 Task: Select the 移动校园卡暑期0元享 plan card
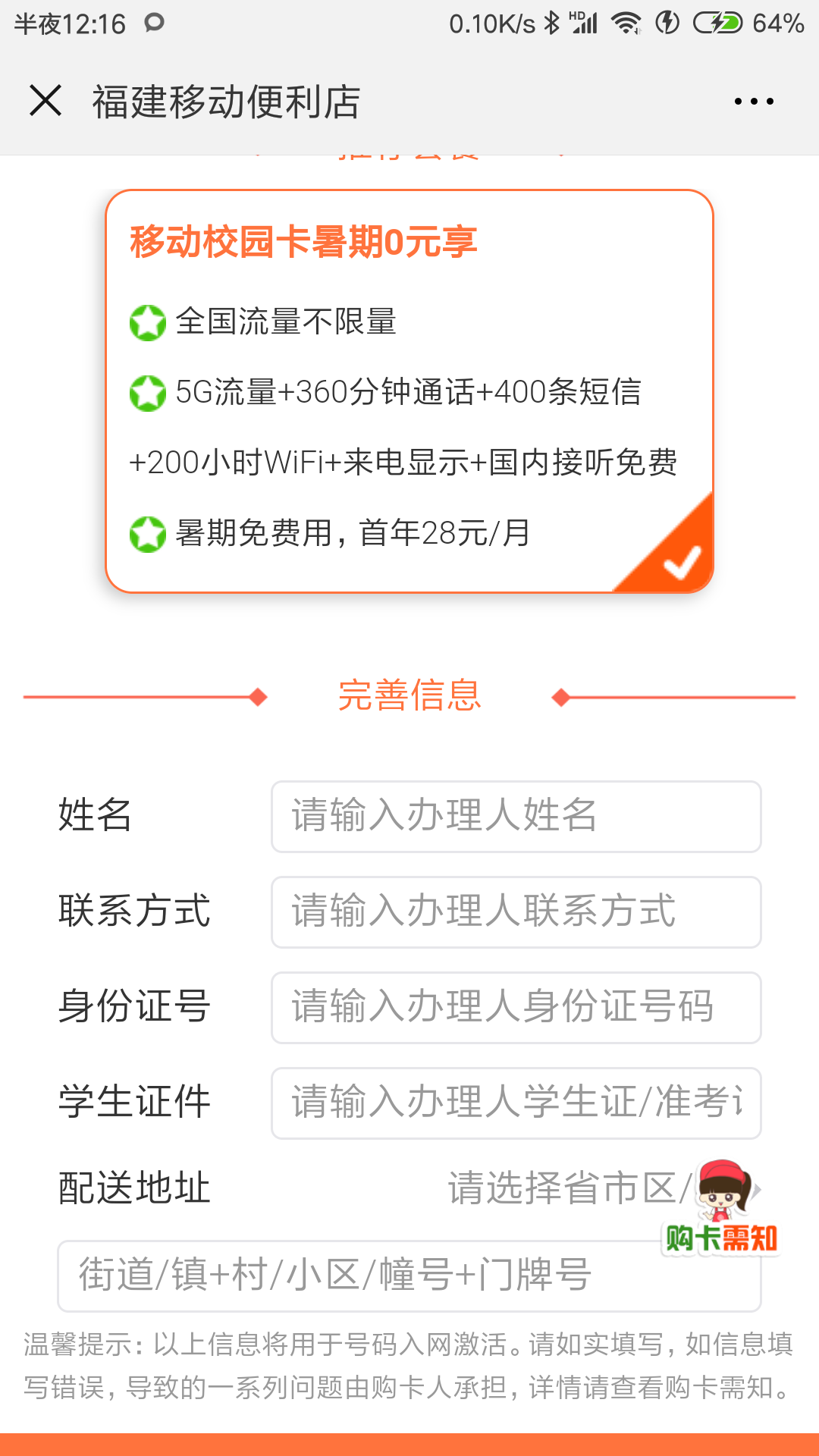point(409,391)
